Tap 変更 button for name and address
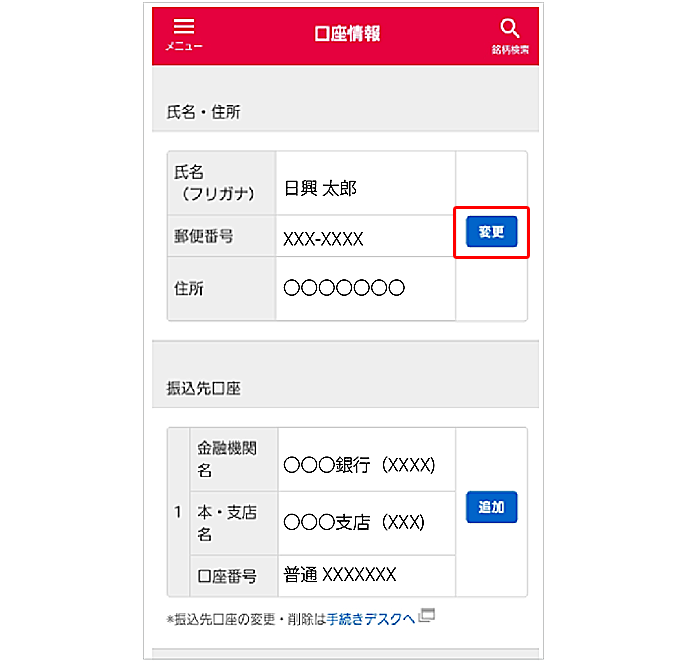Viewport: 690px width, 661px height. pos(491,233)
